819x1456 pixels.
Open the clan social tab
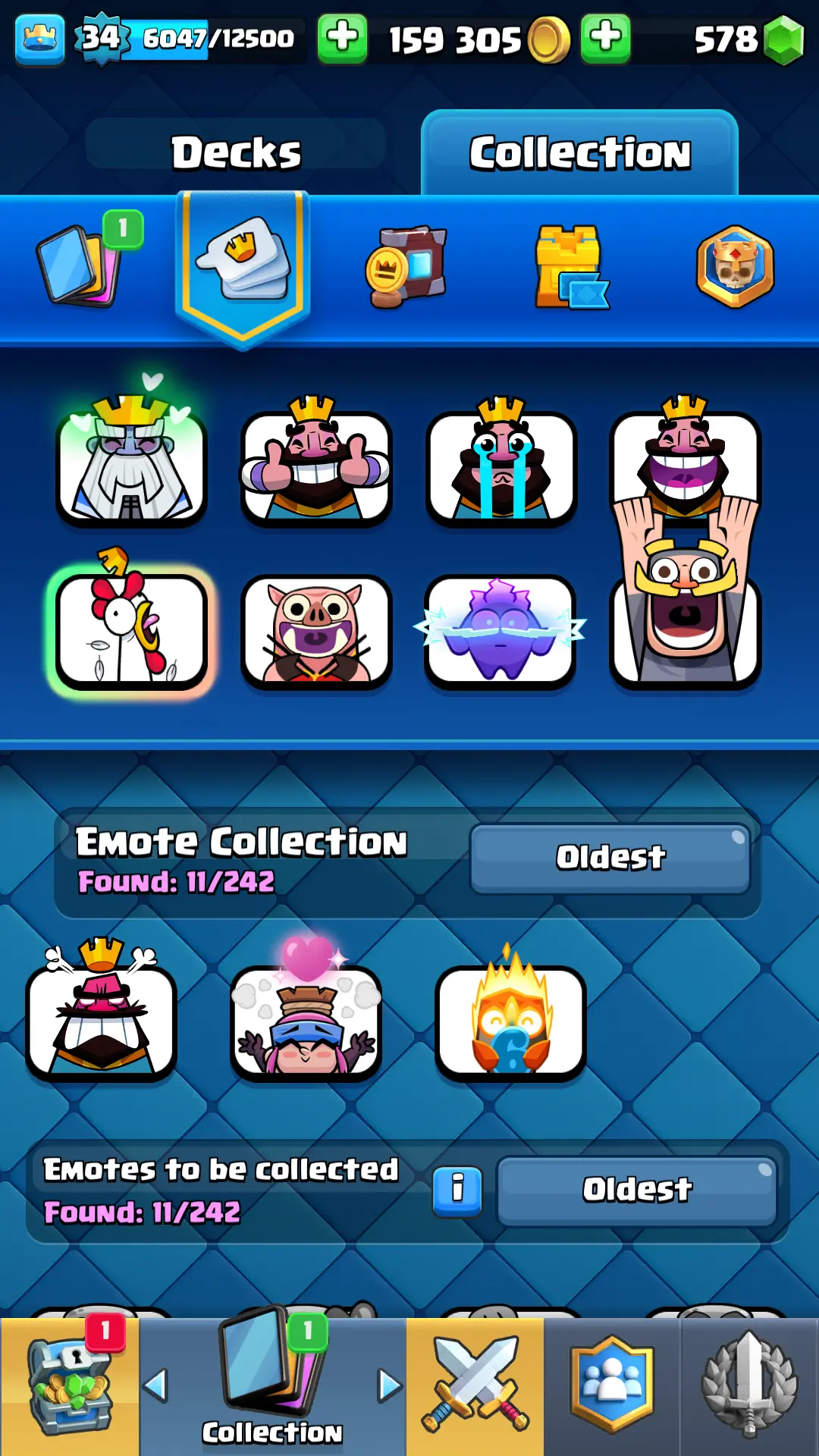611,1386
